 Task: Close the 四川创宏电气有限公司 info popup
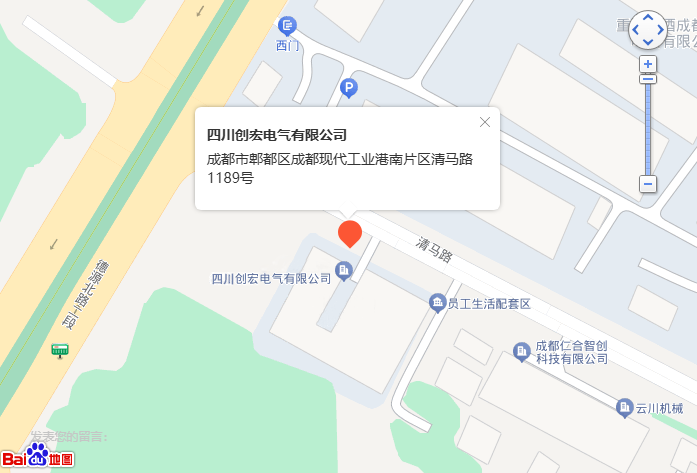tap(485, 122)
